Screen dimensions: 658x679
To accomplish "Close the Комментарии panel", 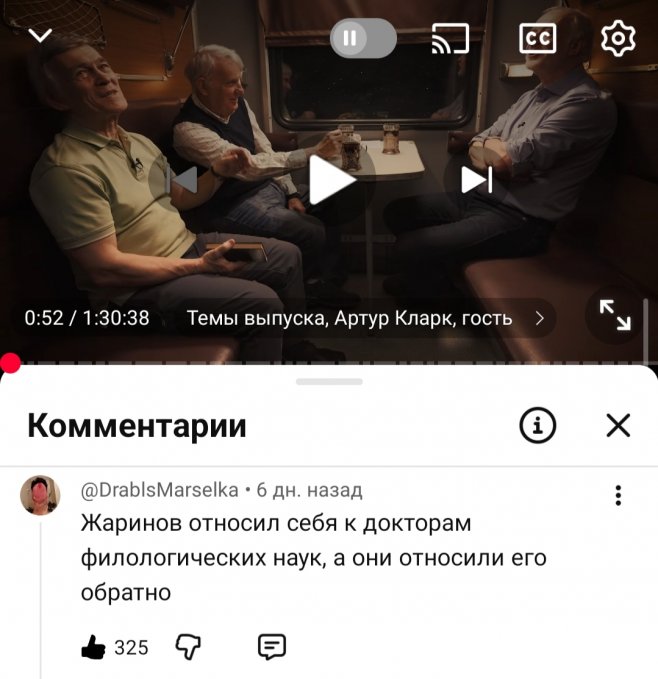I will coord(618,426).
